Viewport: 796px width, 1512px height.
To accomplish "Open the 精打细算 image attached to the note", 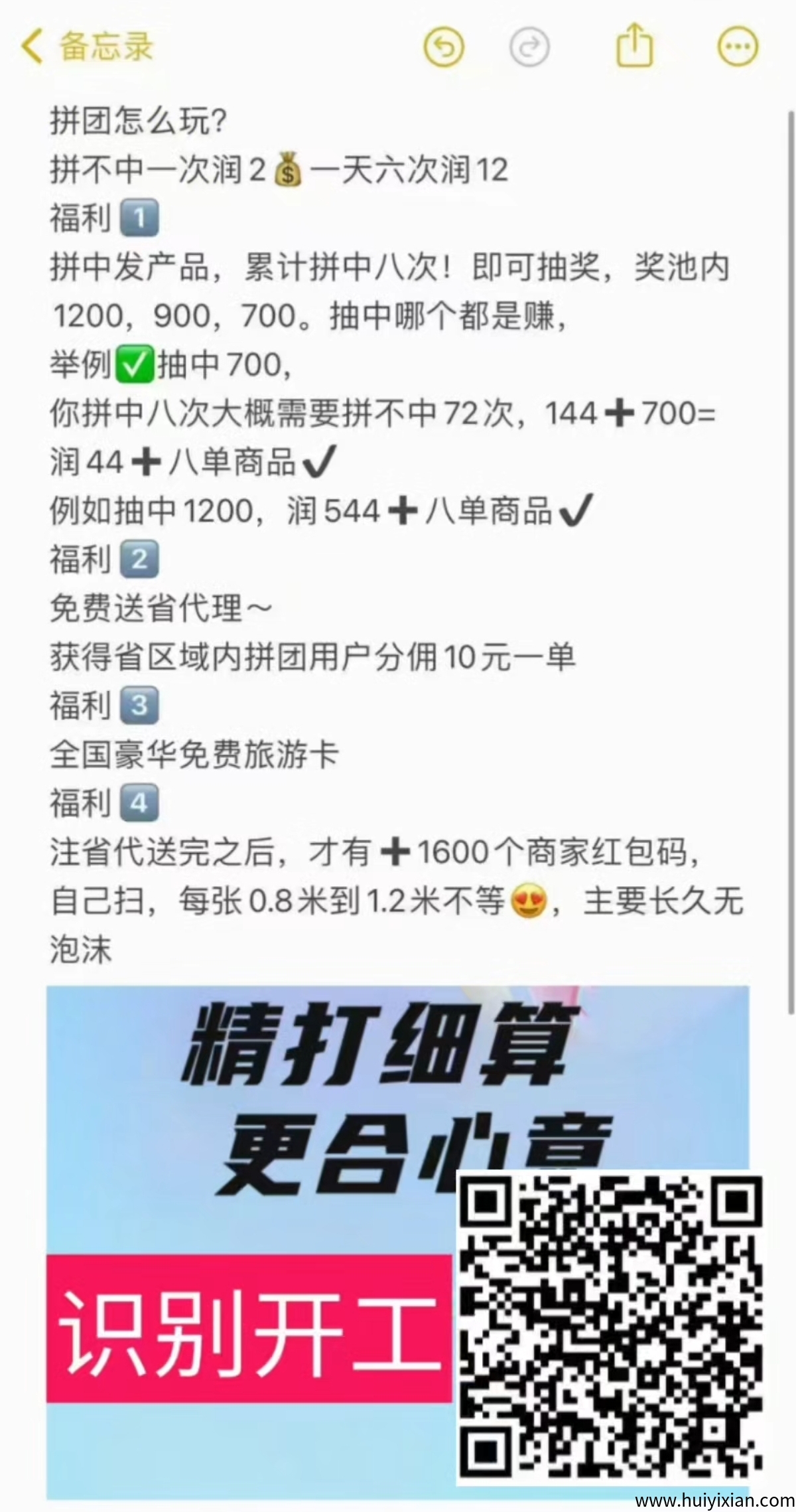I will (x=265, y=1128).
